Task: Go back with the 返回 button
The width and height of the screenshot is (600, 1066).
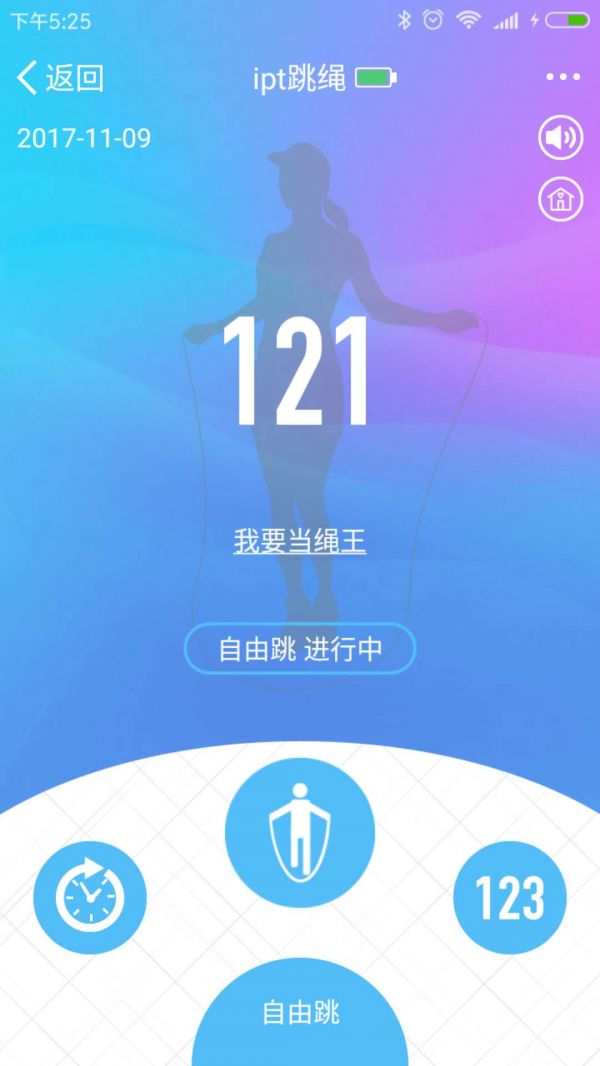Action: [x=60, y=78]
